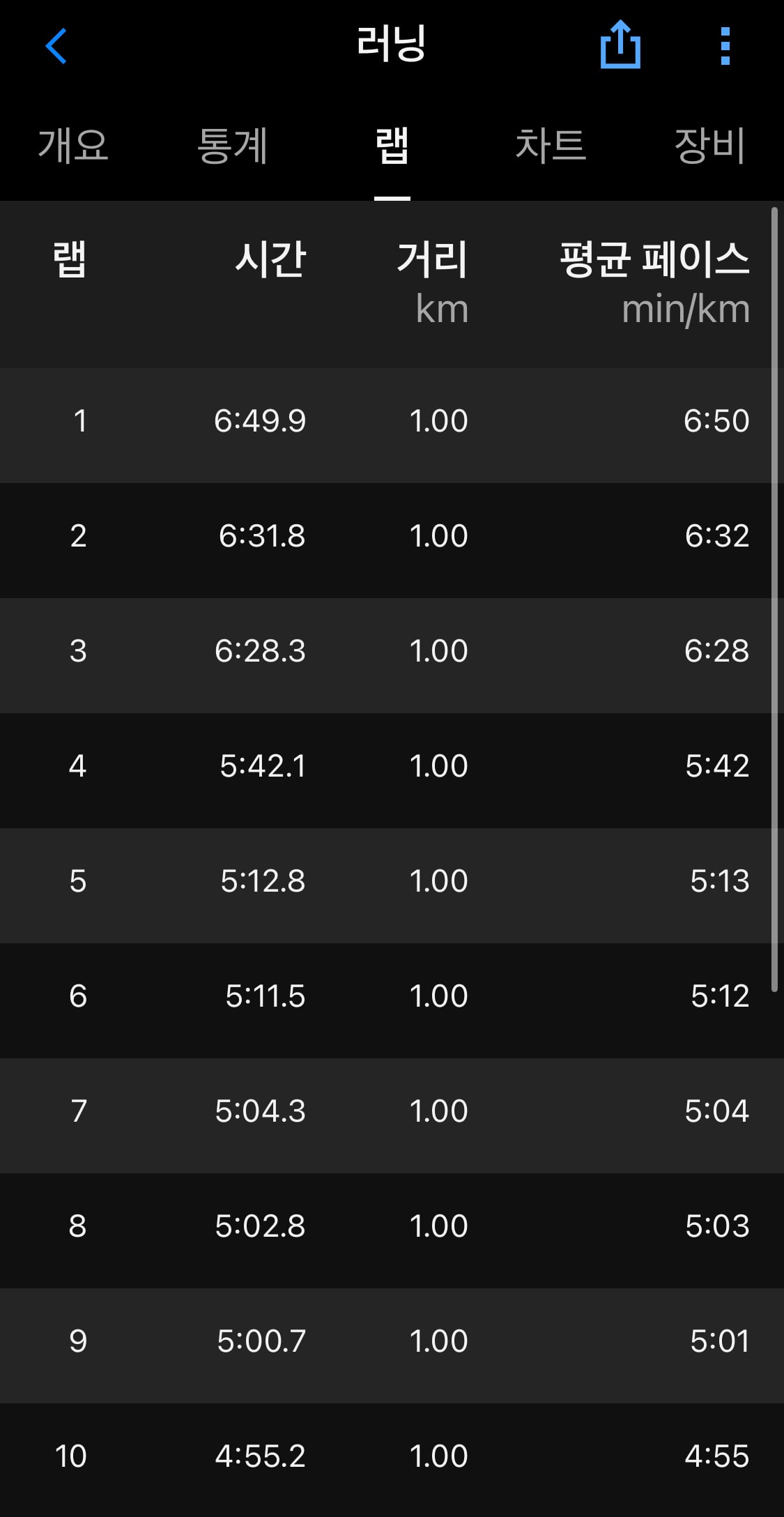Switch to the 장비 tab
The image size is (784, 1517).
click(710, 146)
